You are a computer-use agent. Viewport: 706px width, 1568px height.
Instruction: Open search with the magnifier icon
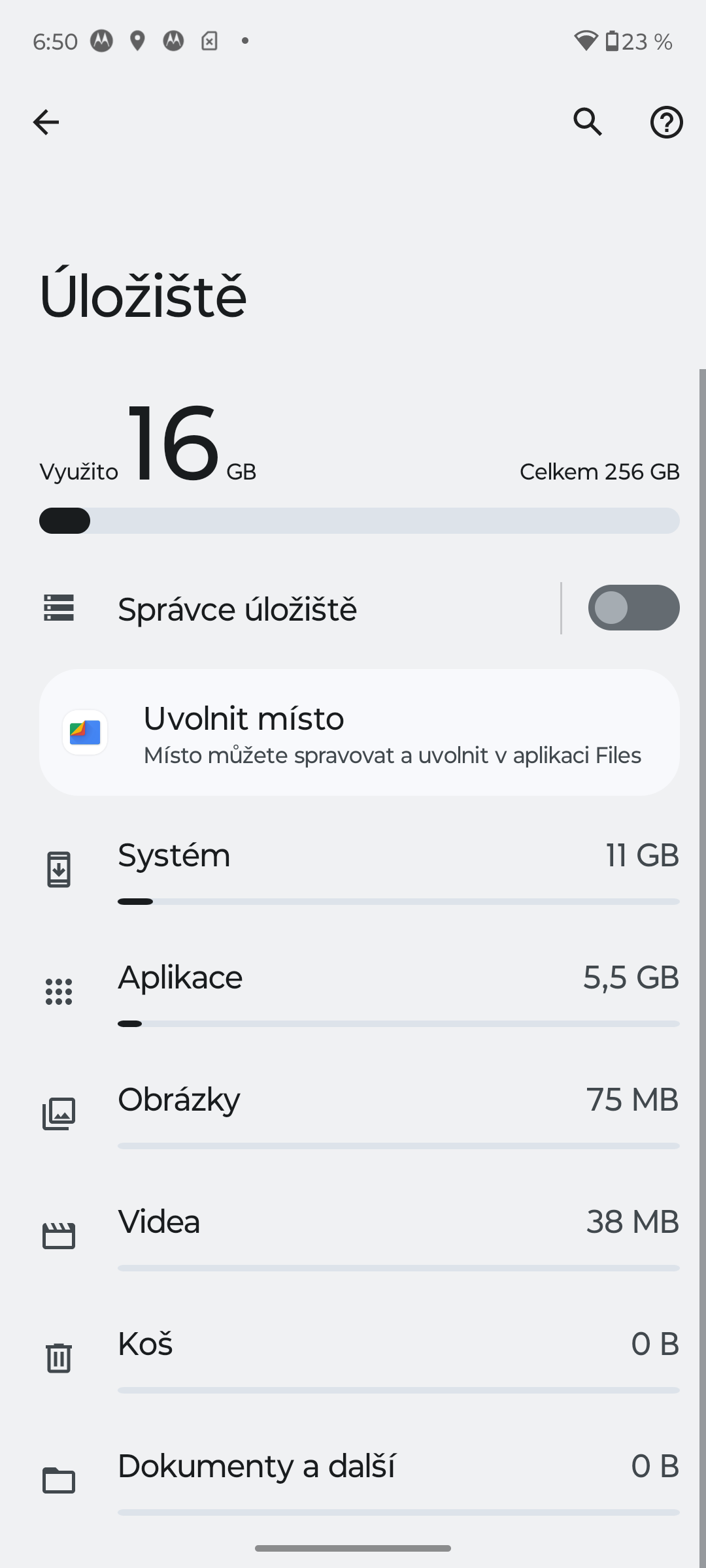pos(587,122)
